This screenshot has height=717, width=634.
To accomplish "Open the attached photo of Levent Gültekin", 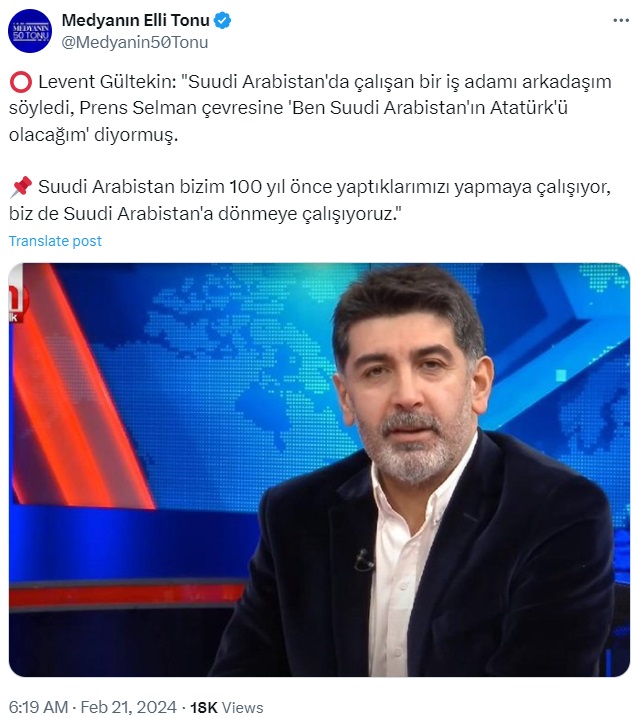I will [x=319, y=469].
